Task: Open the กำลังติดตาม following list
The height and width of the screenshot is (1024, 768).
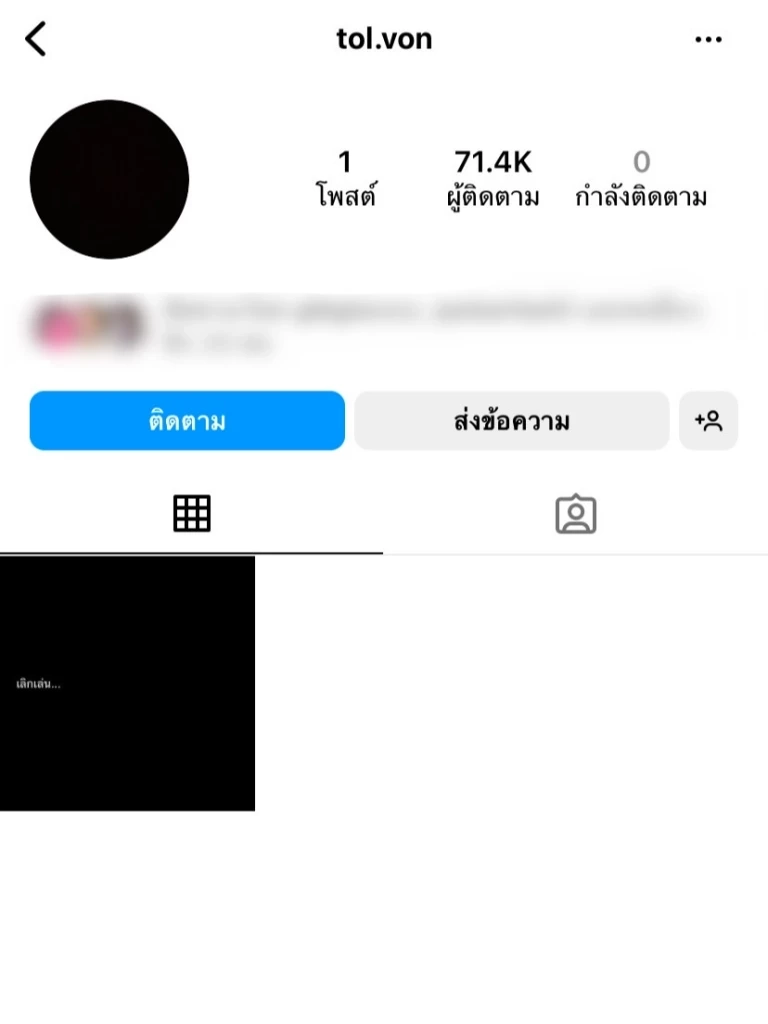Action: coord(641,178)
